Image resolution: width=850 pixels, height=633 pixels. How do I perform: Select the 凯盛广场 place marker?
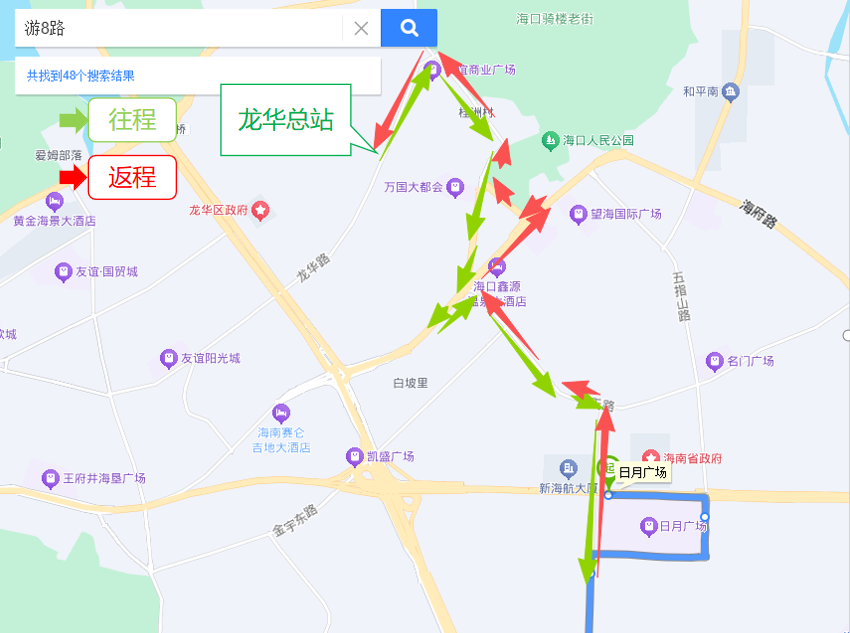[354, 456]
